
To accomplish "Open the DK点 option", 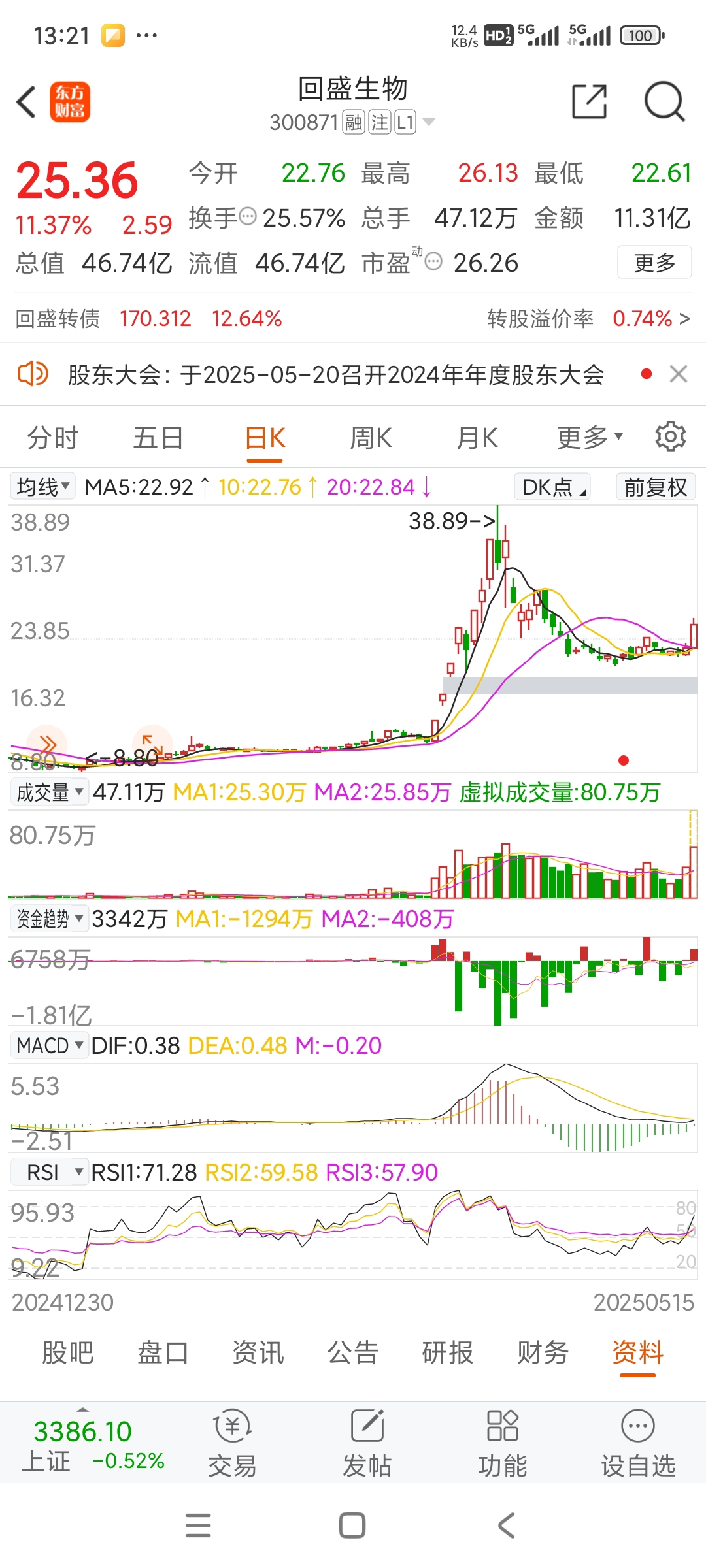I will click(553, 487).
